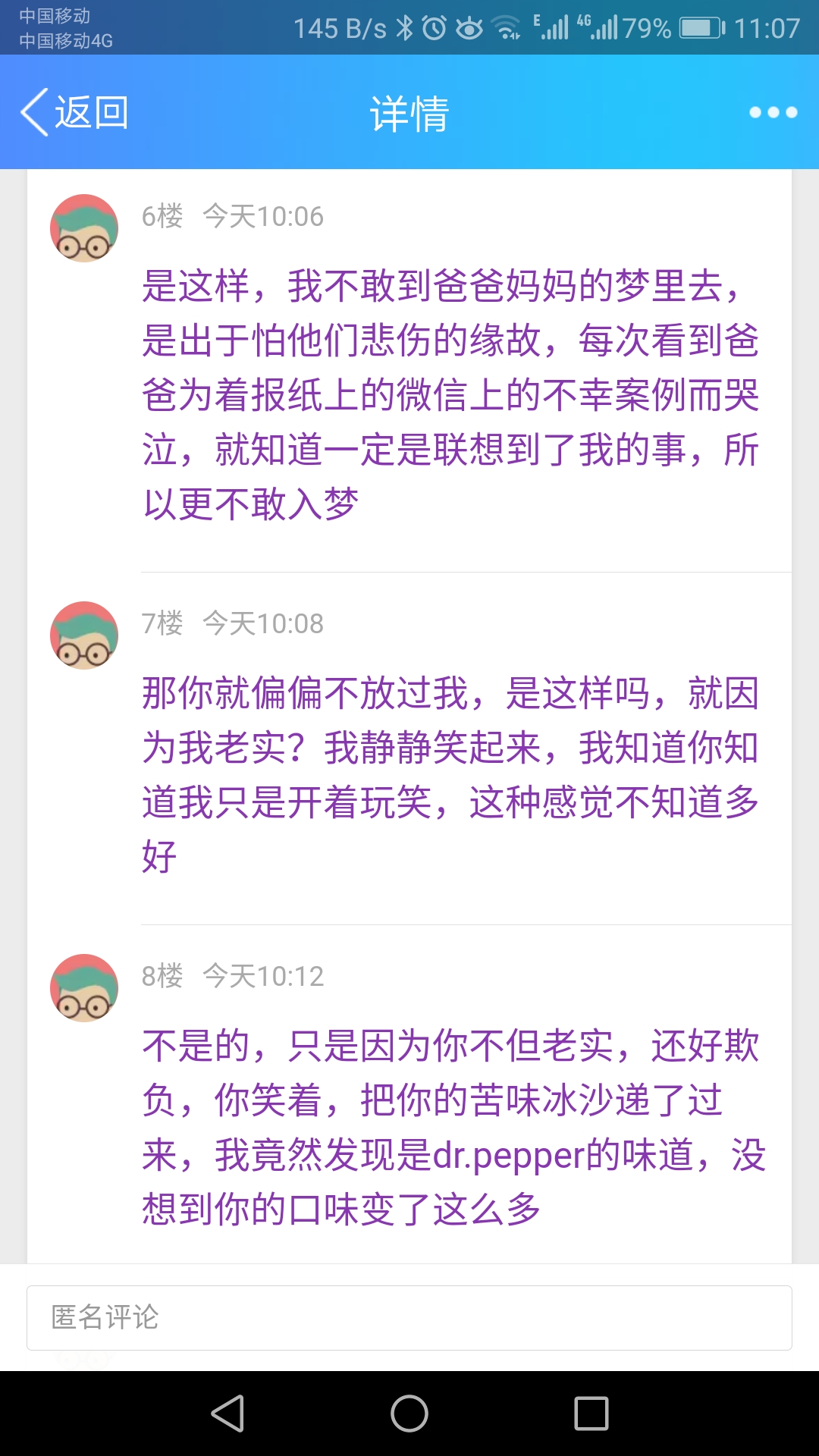Return to the home screen
This screenshot has height=1456, width=819.
(409, 1414)
